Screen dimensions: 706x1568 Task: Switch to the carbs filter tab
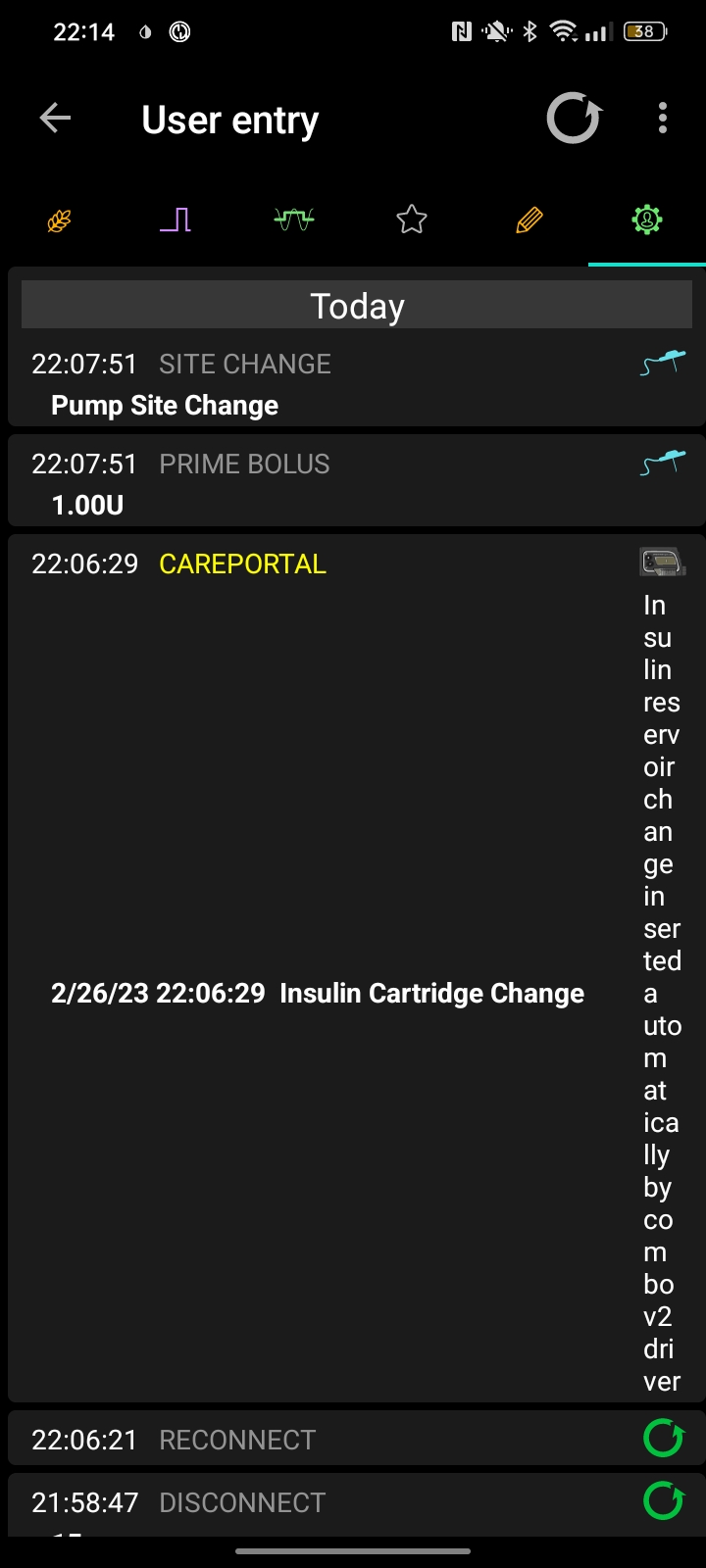point(58,220)
